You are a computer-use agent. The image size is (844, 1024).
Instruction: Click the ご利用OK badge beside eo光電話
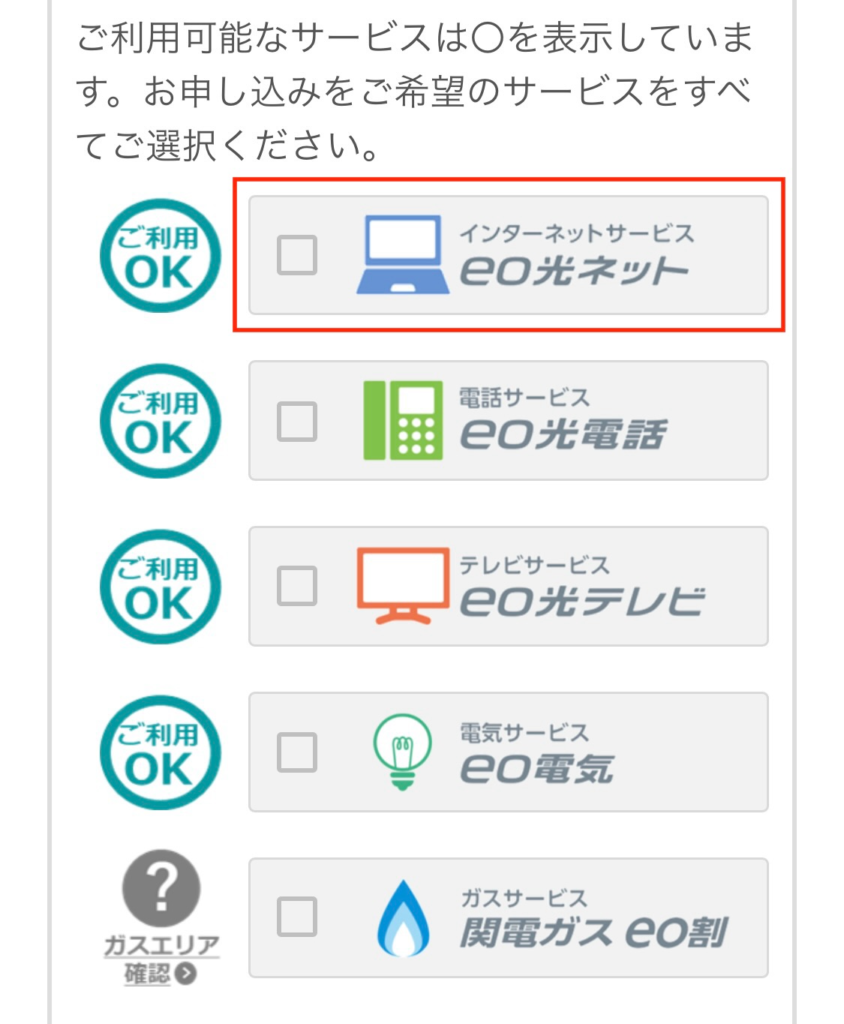[159, 420]
